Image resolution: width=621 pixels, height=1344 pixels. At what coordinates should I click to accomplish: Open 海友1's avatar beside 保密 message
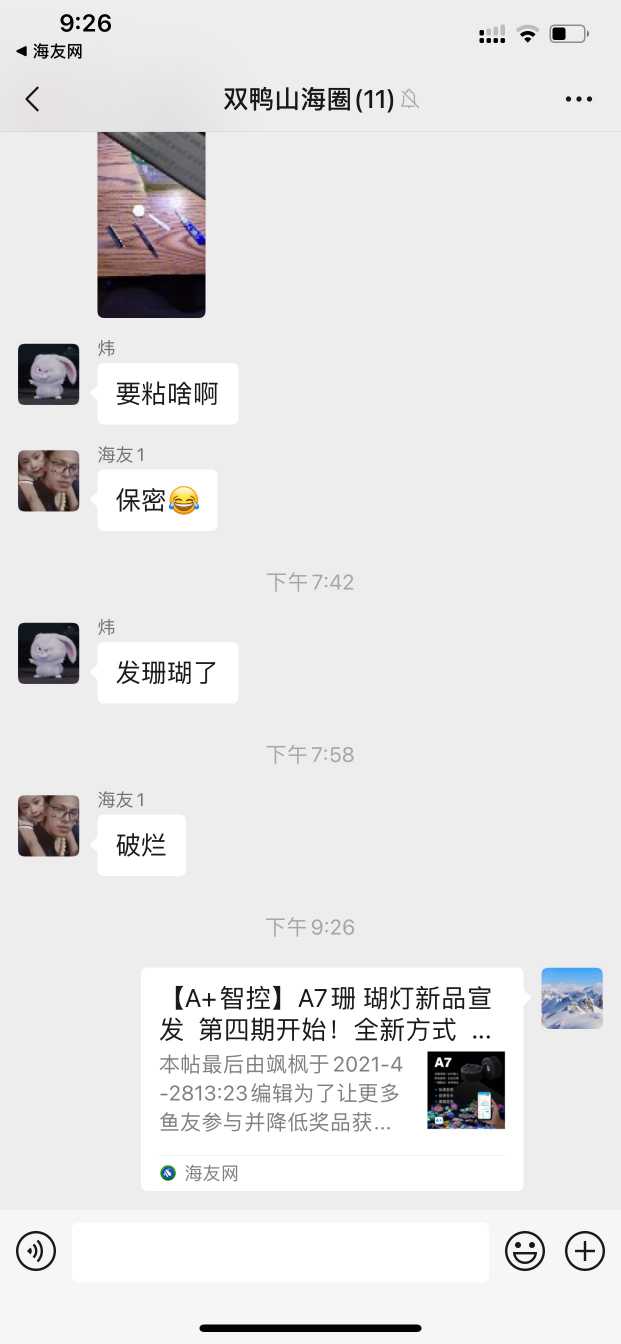point(48,481)
